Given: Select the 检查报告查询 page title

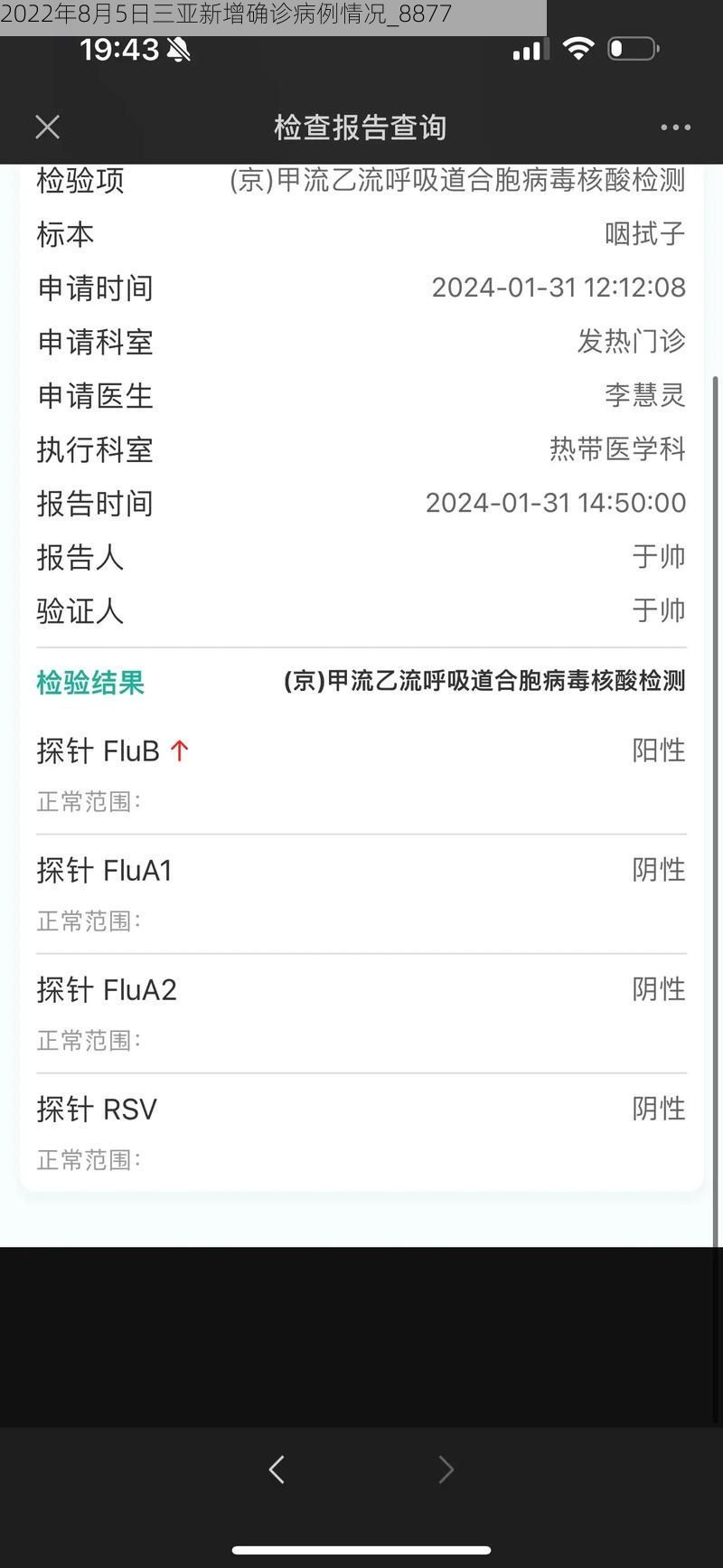Looking at the screenshot, I should pos(361,128).
